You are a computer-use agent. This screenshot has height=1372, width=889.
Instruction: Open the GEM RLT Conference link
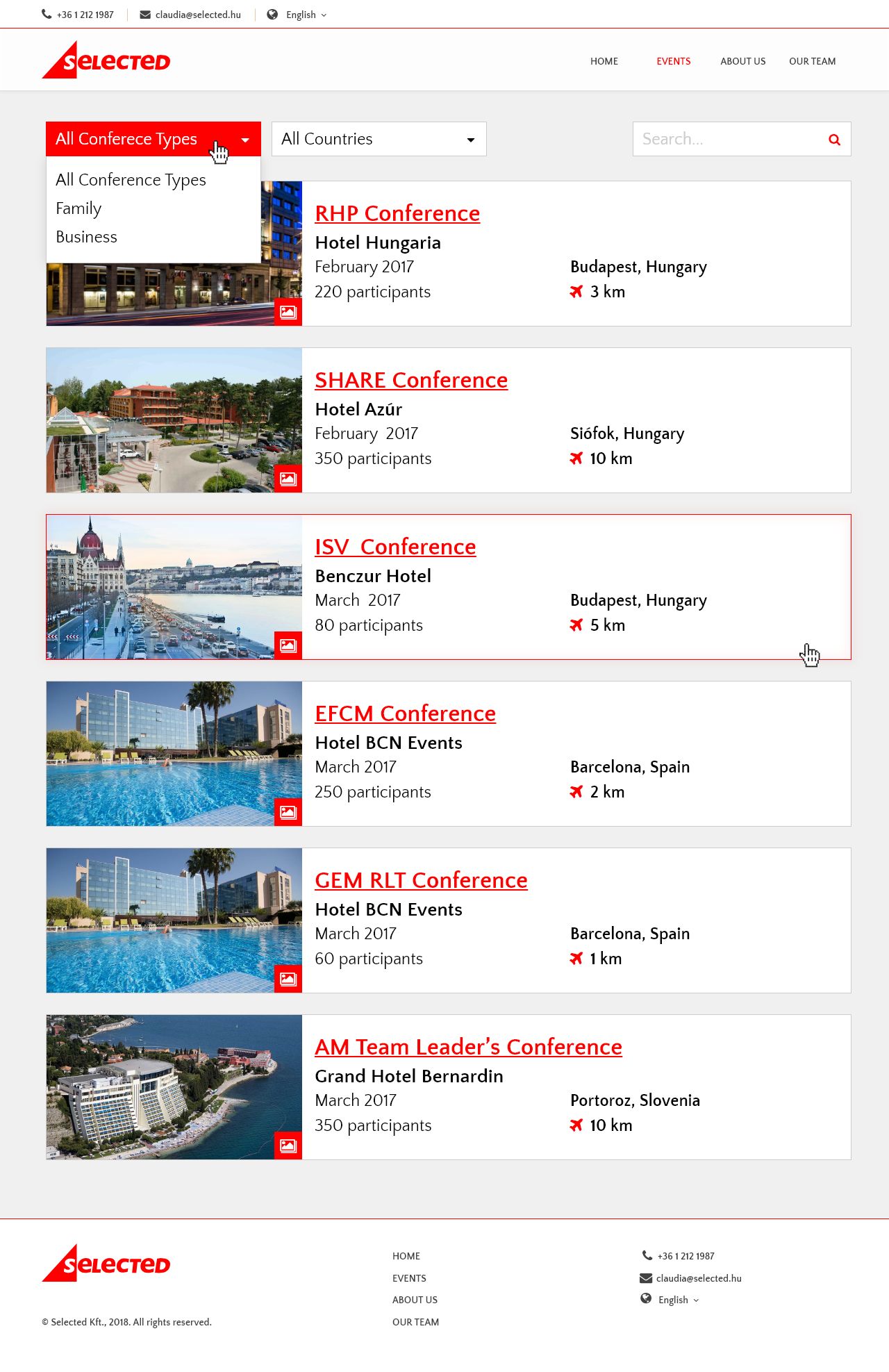pyautogui.click(x=421, y=880)
